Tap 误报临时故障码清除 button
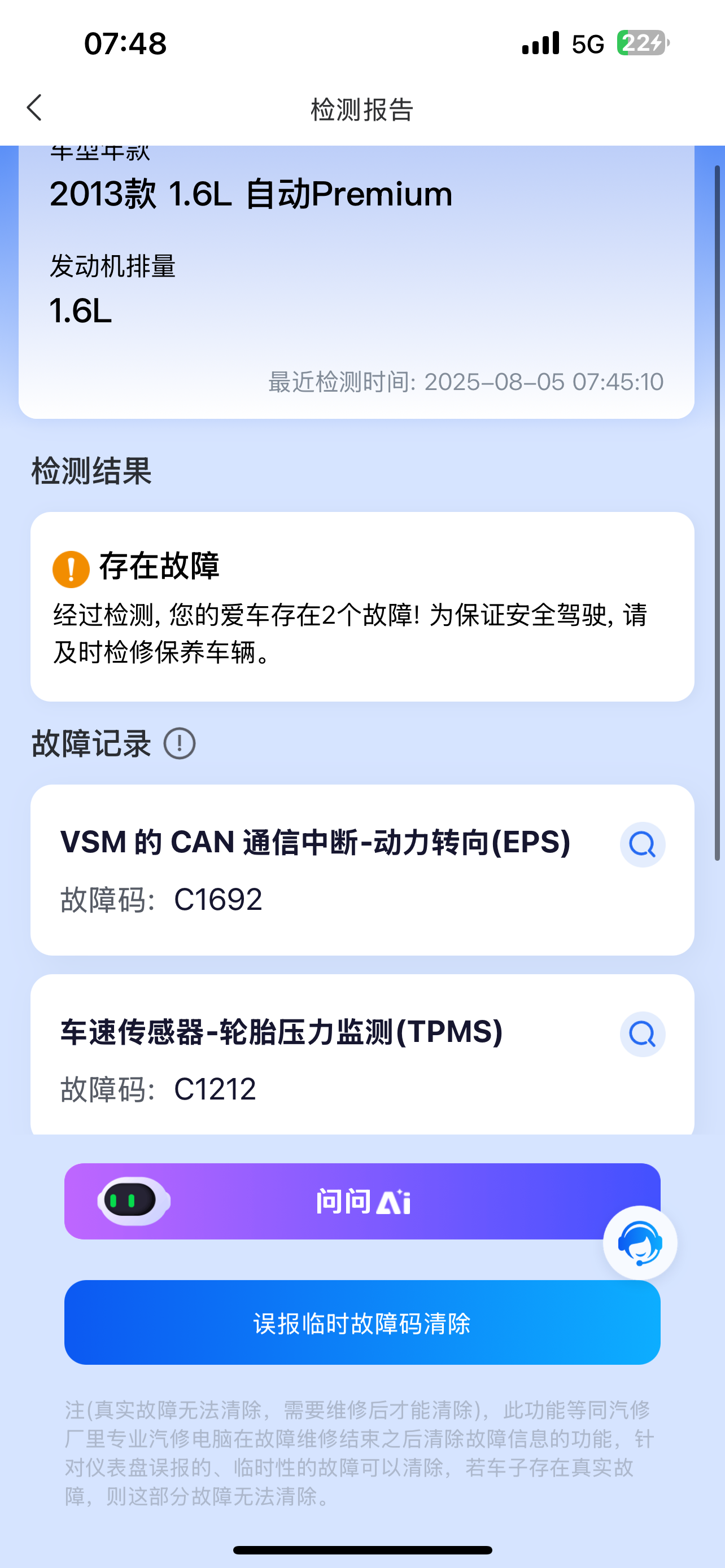 pos(362,1322)
